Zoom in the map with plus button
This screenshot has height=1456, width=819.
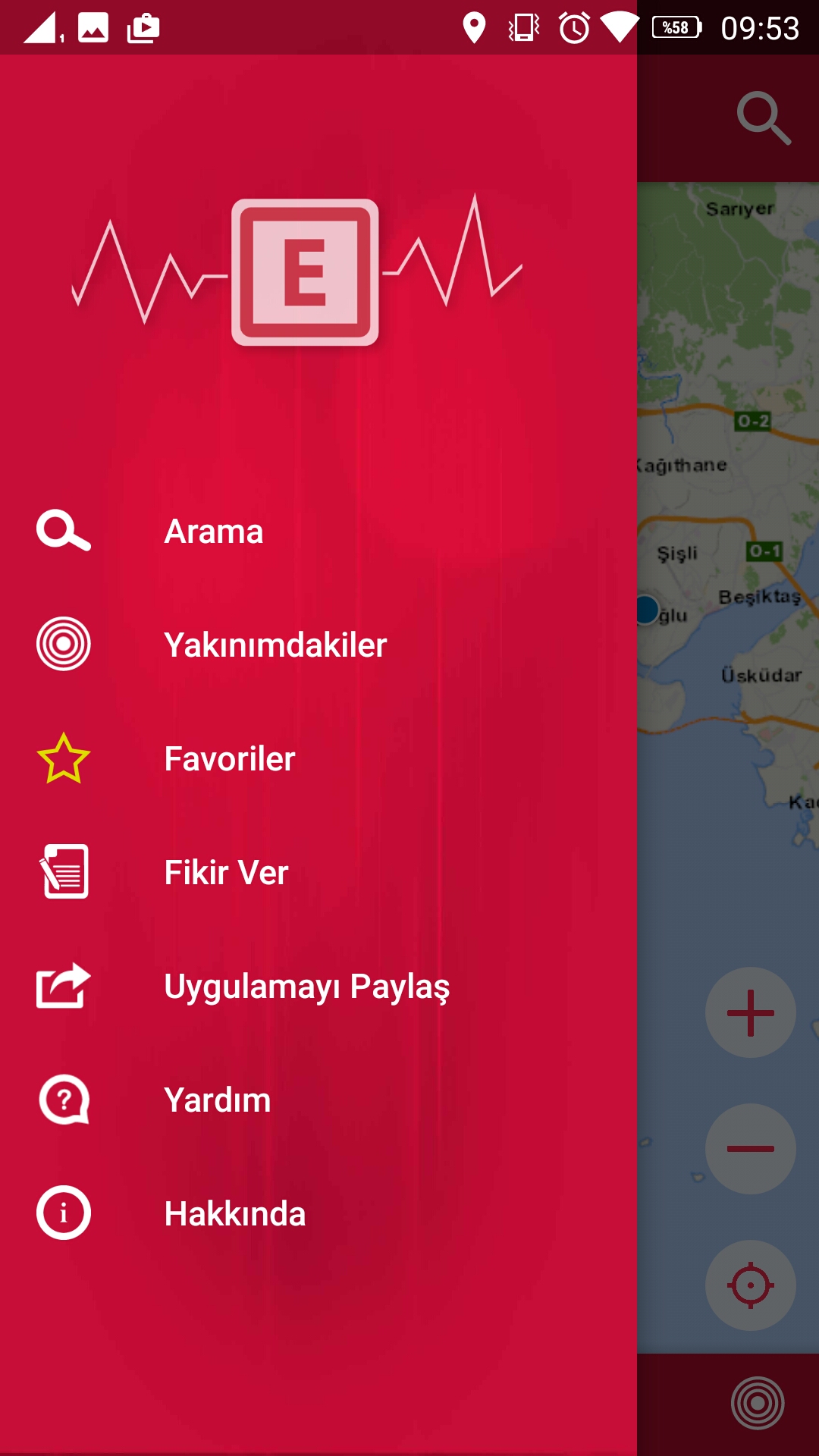(750, 1012)
